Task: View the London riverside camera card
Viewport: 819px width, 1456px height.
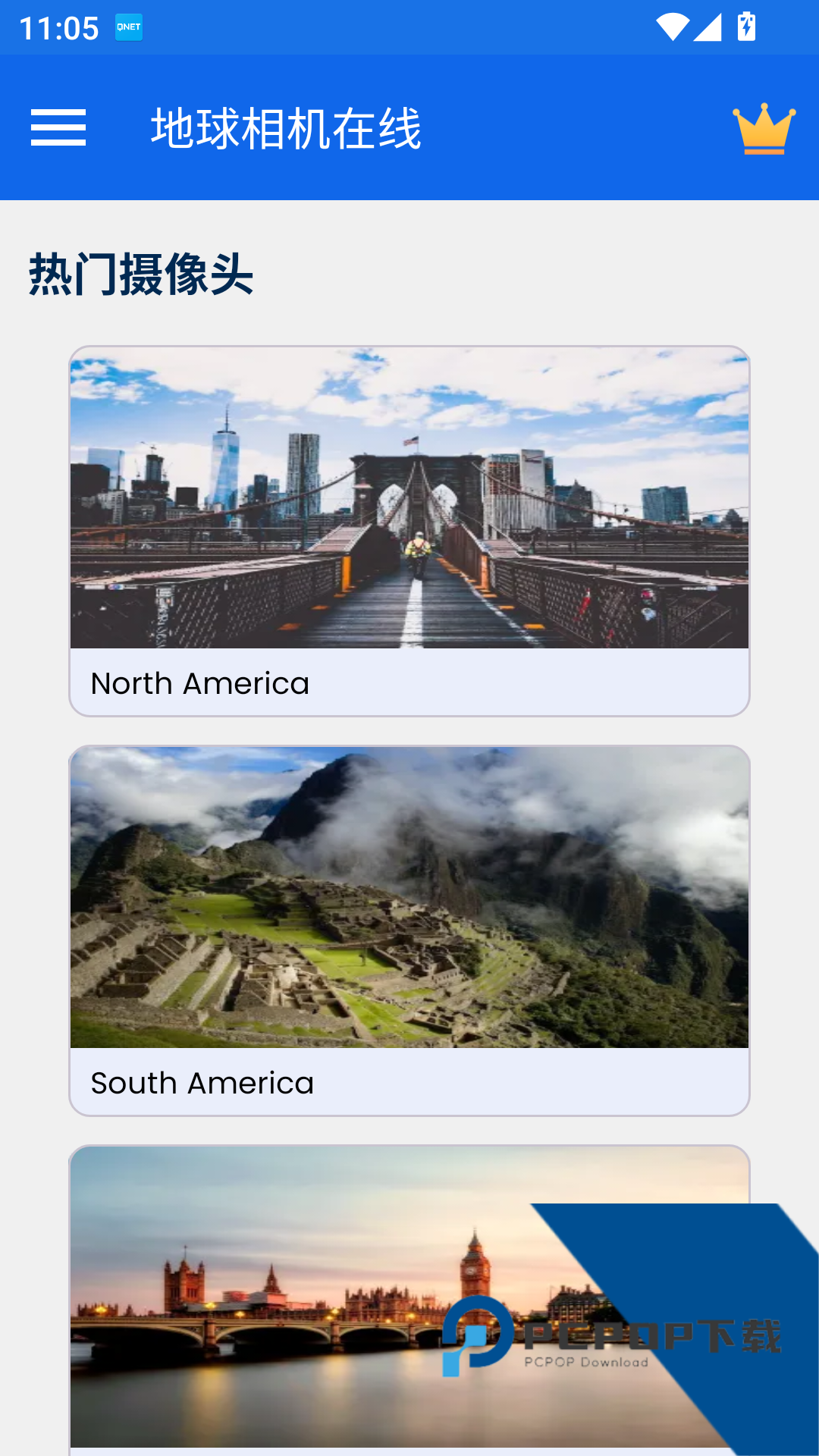Action: point(303,1297)
